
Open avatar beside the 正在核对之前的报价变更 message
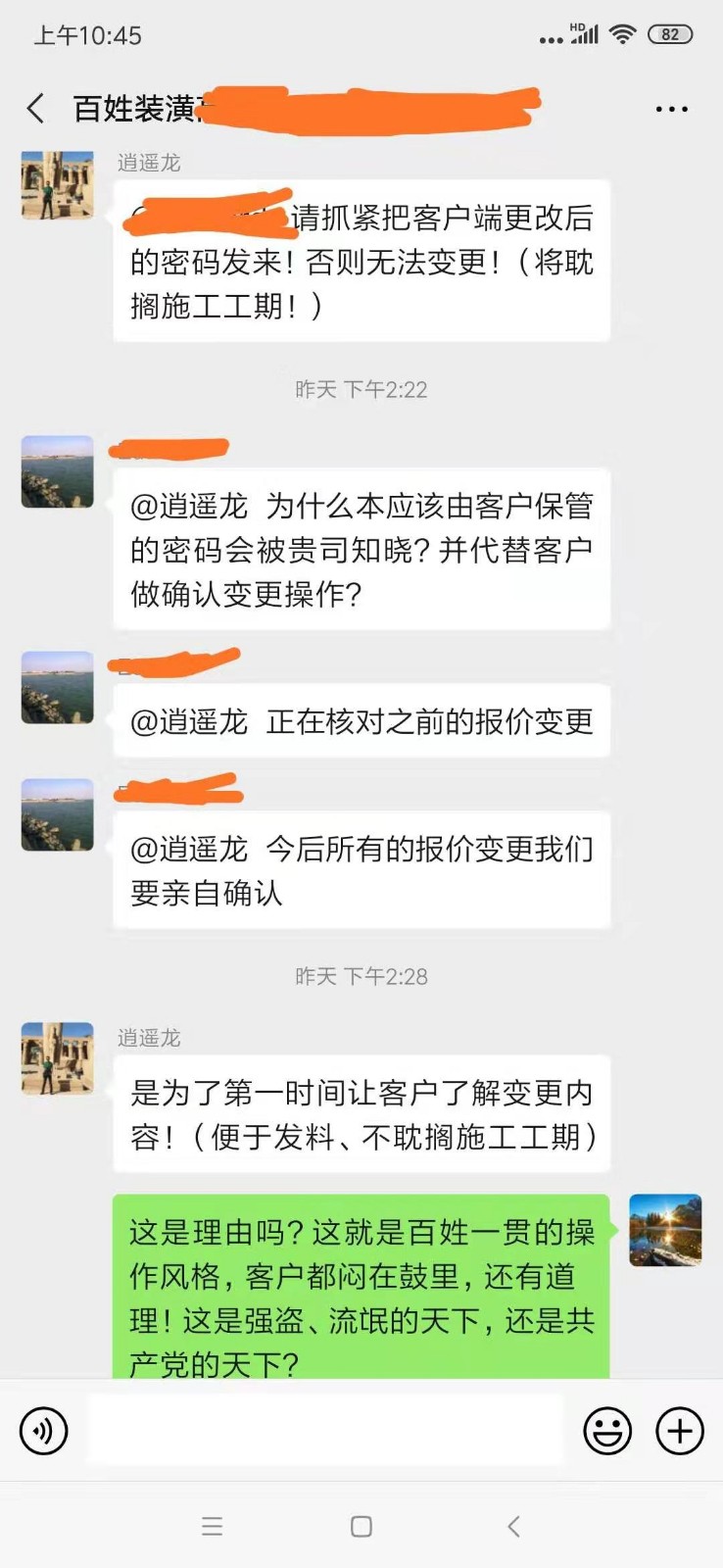(58, 687)
